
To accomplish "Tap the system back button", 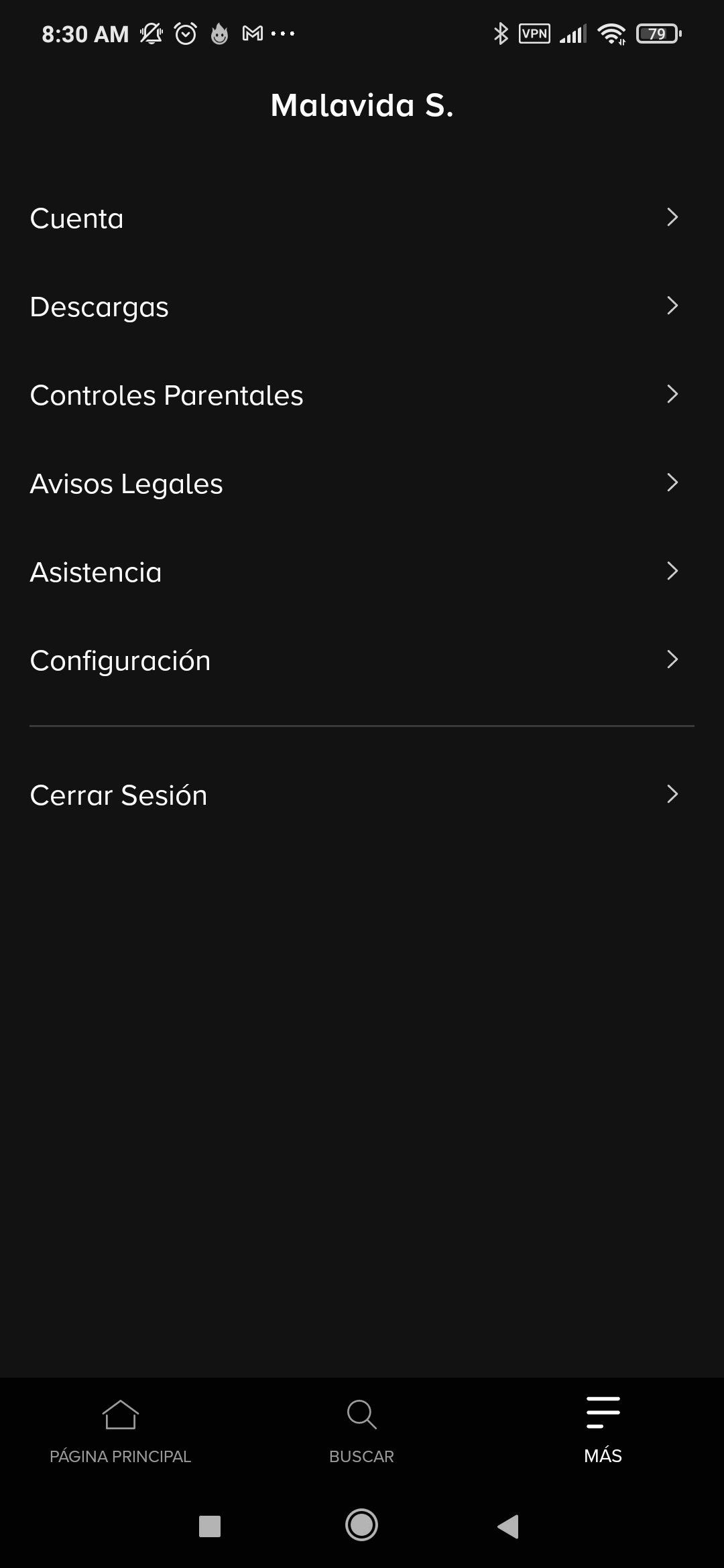I will [509, 1526].
